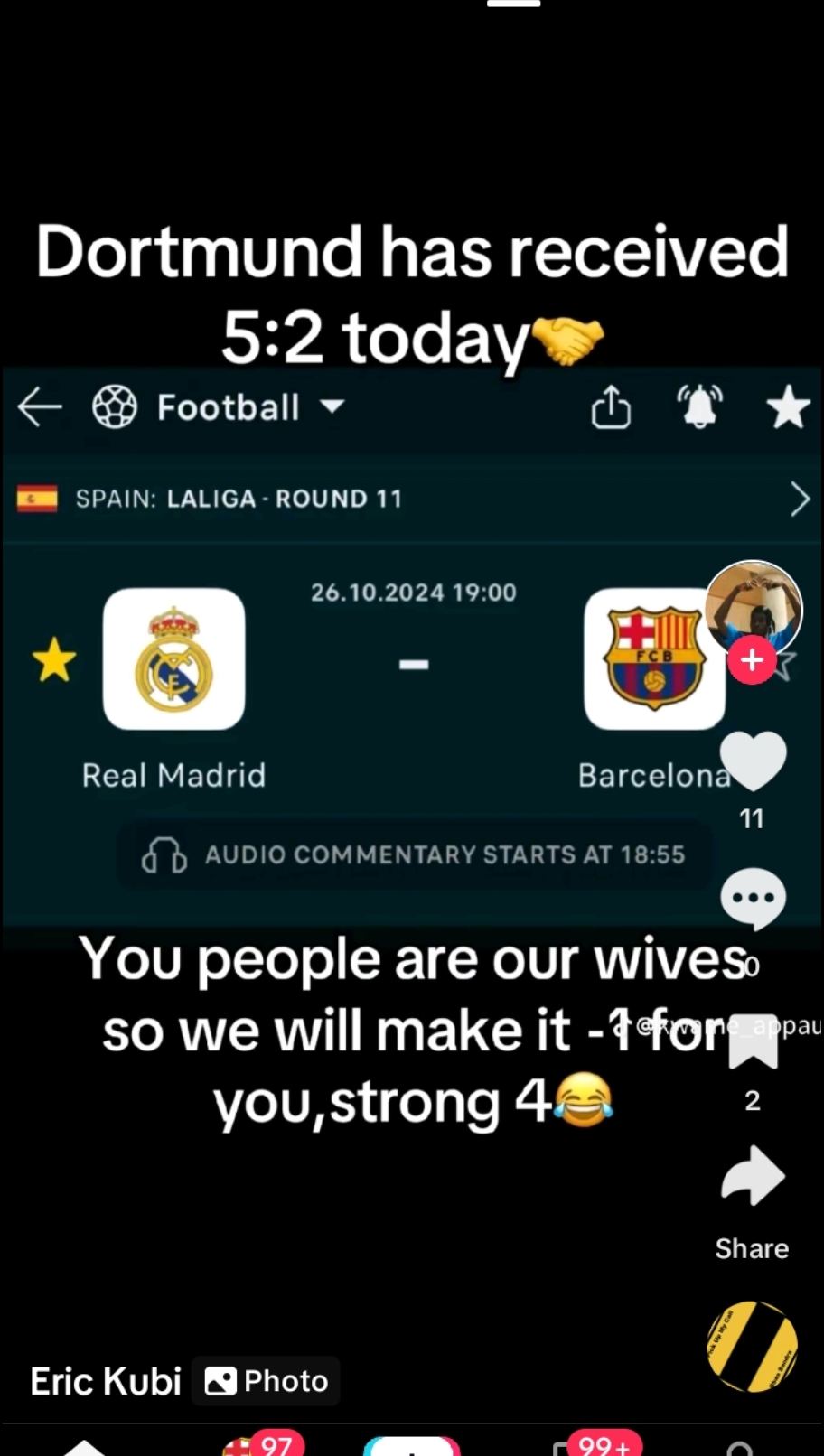Image resolution: width=824 pixels, height=1456 pixels.
Task: Bookmark this post to favorites
Action: click(753, 1041)
